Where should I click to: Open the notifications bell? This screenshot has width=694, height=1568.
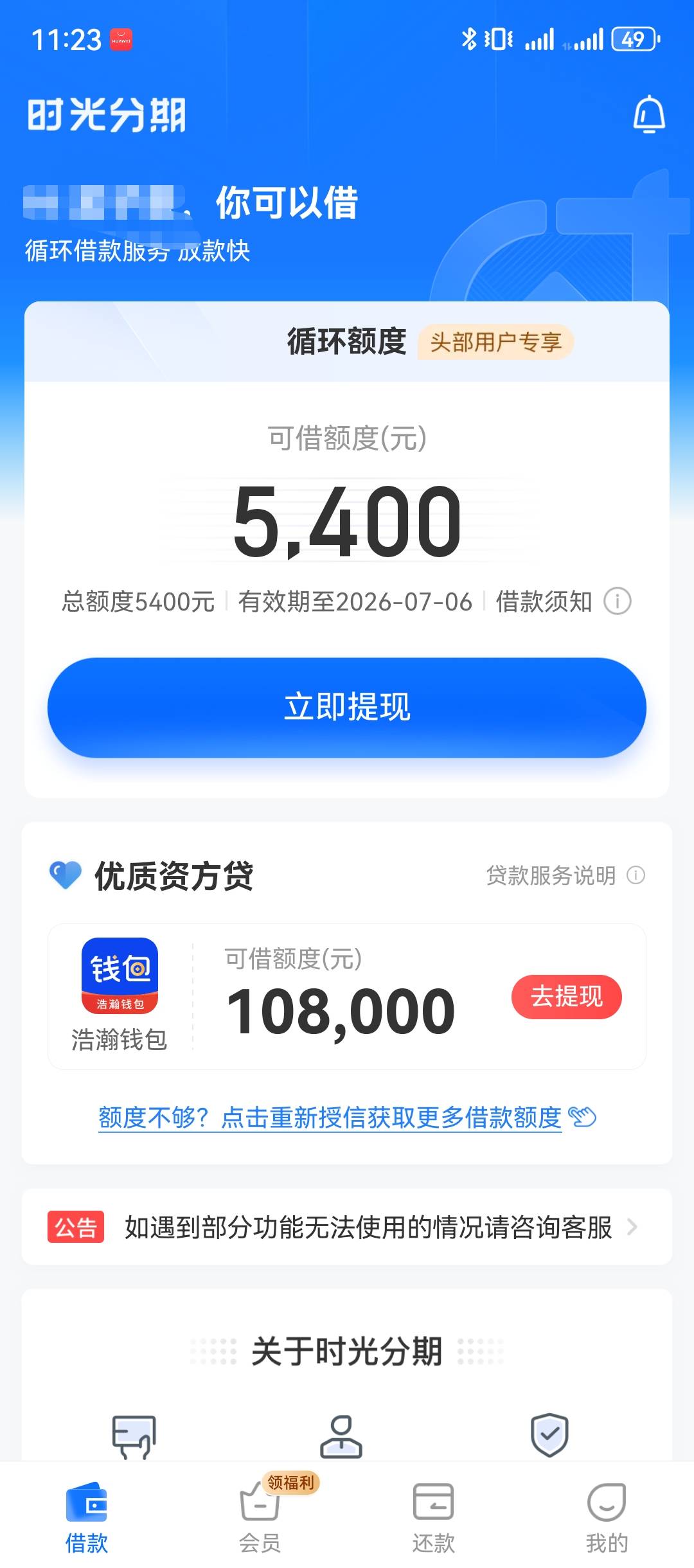(x=649, y=114)
